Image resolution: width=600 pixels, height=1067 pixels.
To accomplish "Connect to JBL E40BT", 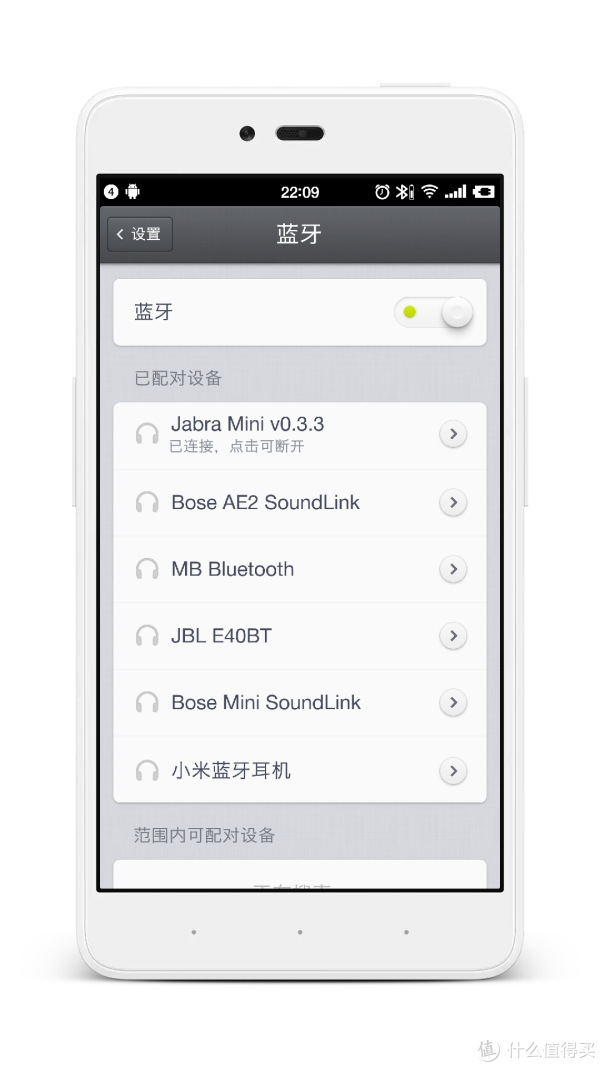I will coord(221,636).
